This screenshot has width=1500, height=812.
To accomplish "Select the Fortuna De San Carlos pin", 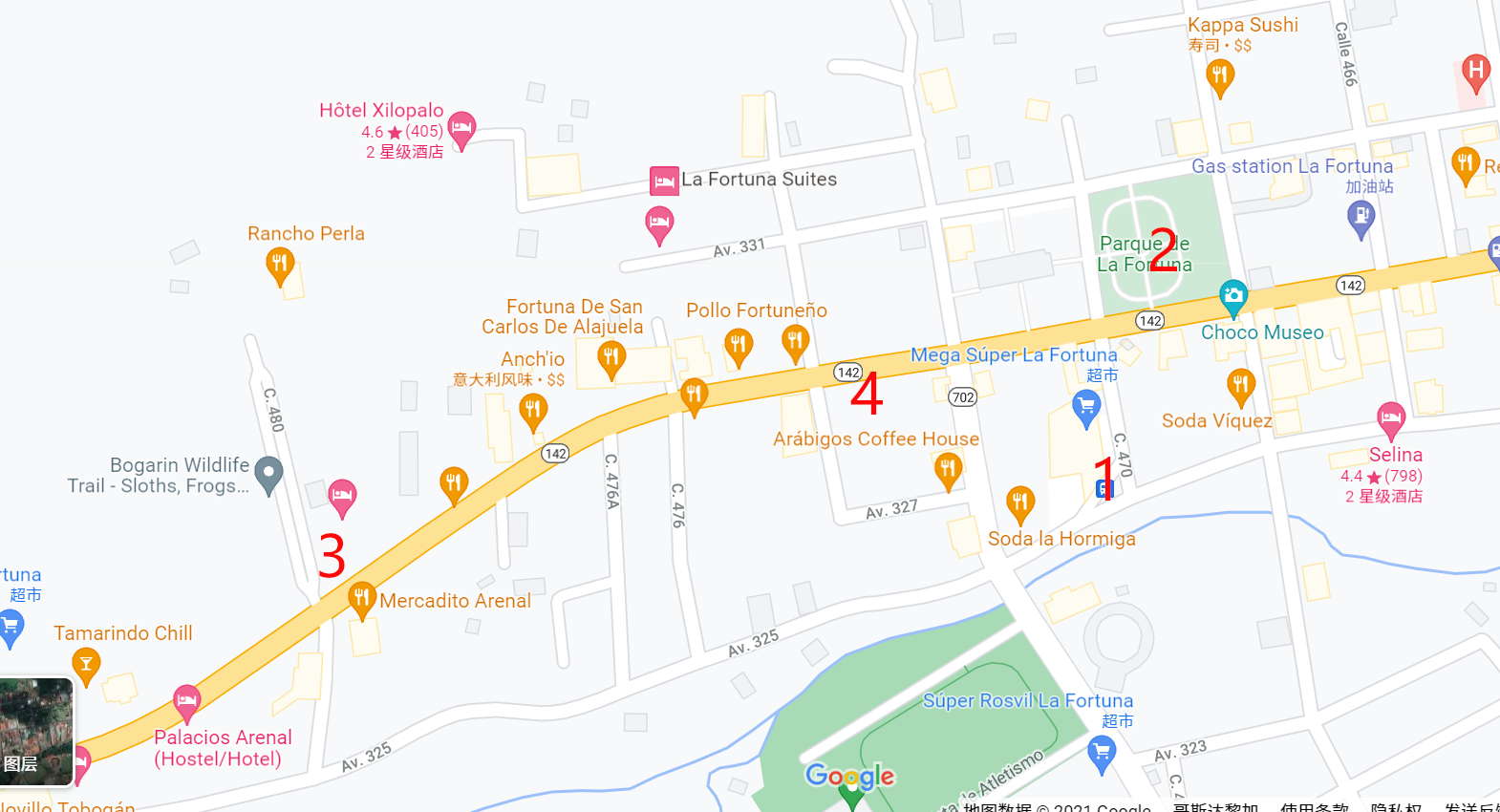I will (x=611, y=358).
